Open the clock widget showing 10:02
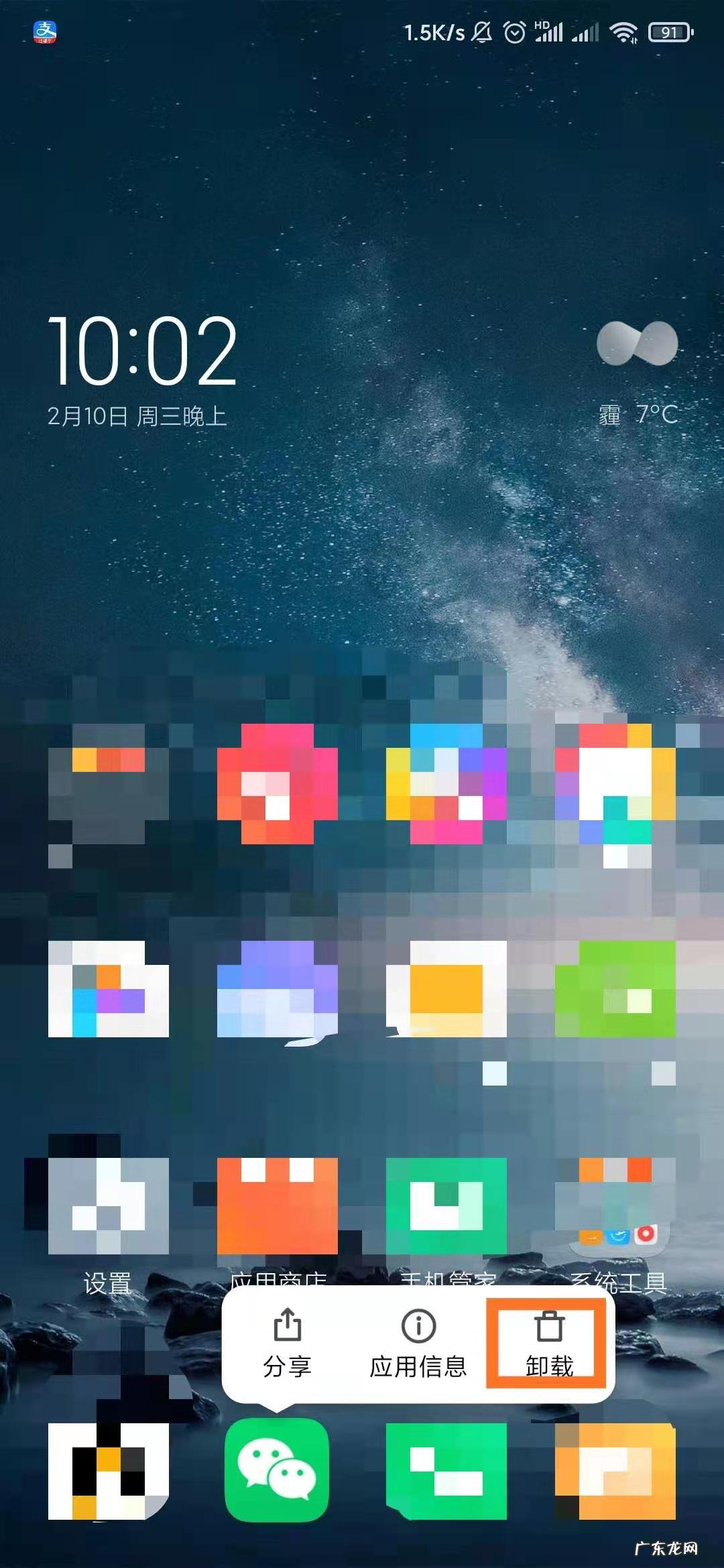Image resolution: width=724 pixels, height=1568 pixels. tap(142, 351)
